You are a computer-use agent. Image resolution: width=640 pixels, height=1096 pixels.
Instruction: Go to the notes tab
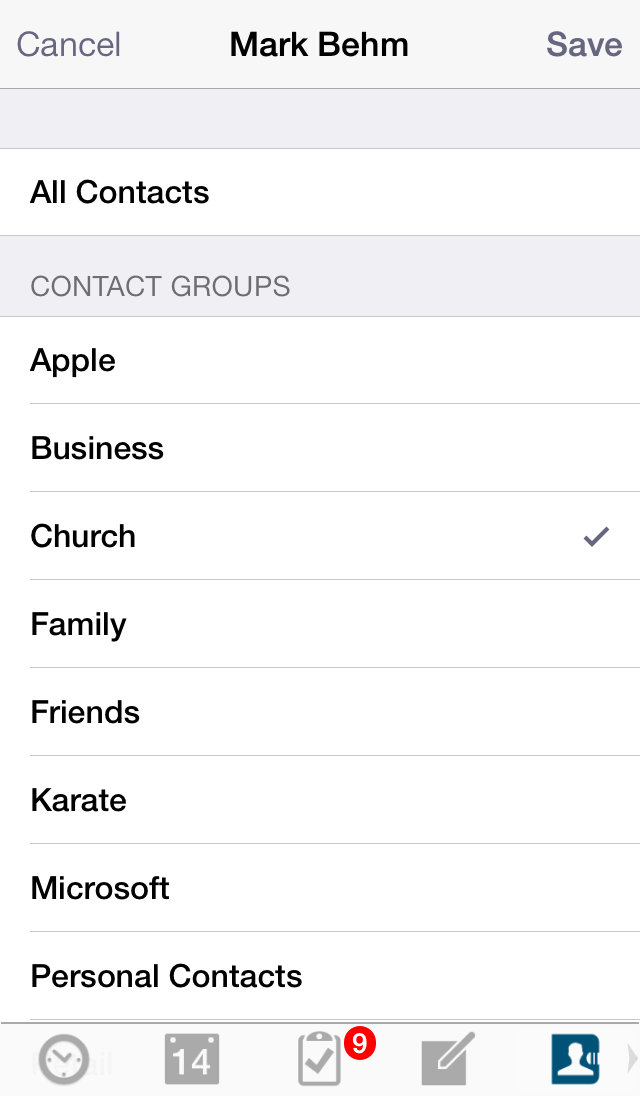pos(449,1059)
